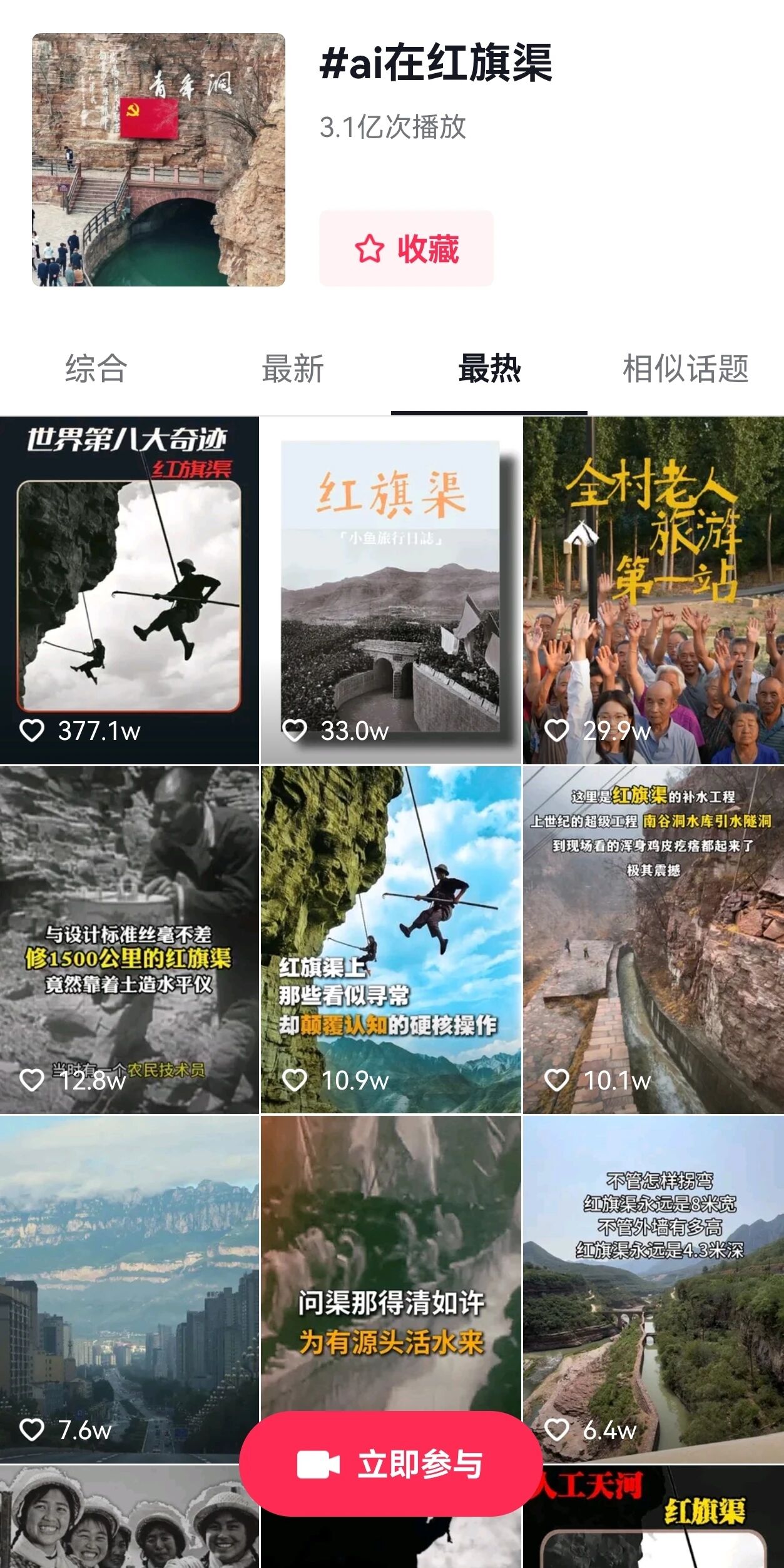Switch to the 综合 tab
Viewport: 784px width, 1568px height.
(96, 368)
